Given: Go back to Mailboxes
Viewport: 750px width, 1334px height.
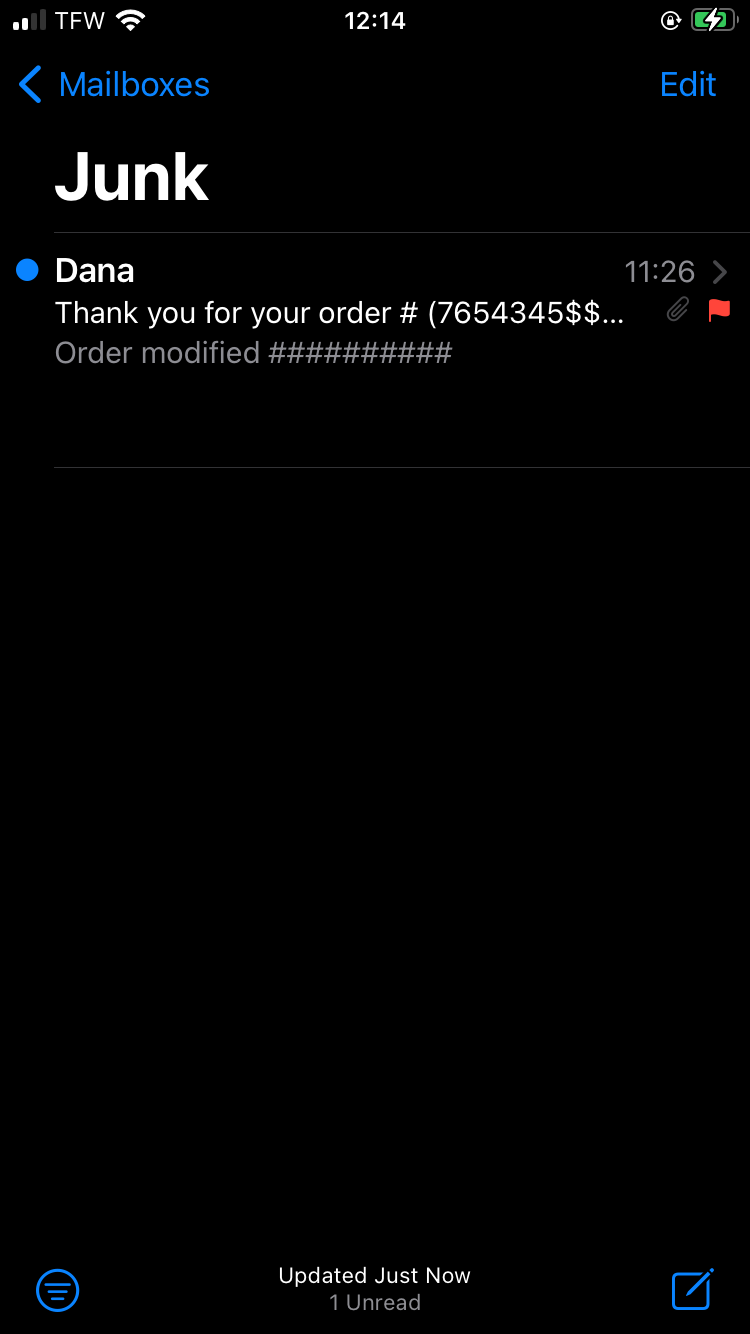Looking at the screenshot, I should point(114,85).
